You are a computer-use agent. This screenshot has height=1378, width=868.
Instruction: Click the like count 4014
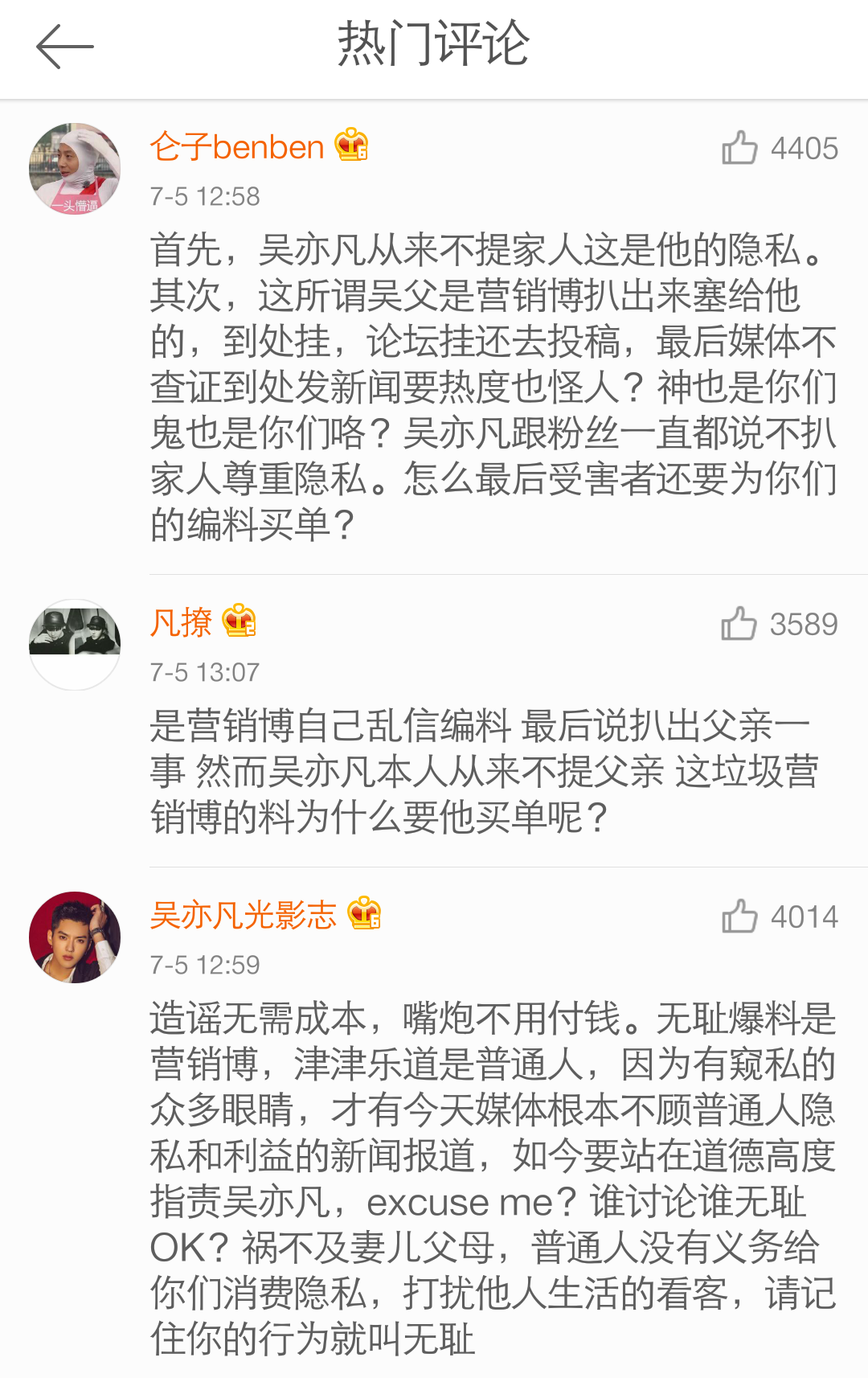pos(807,917)
